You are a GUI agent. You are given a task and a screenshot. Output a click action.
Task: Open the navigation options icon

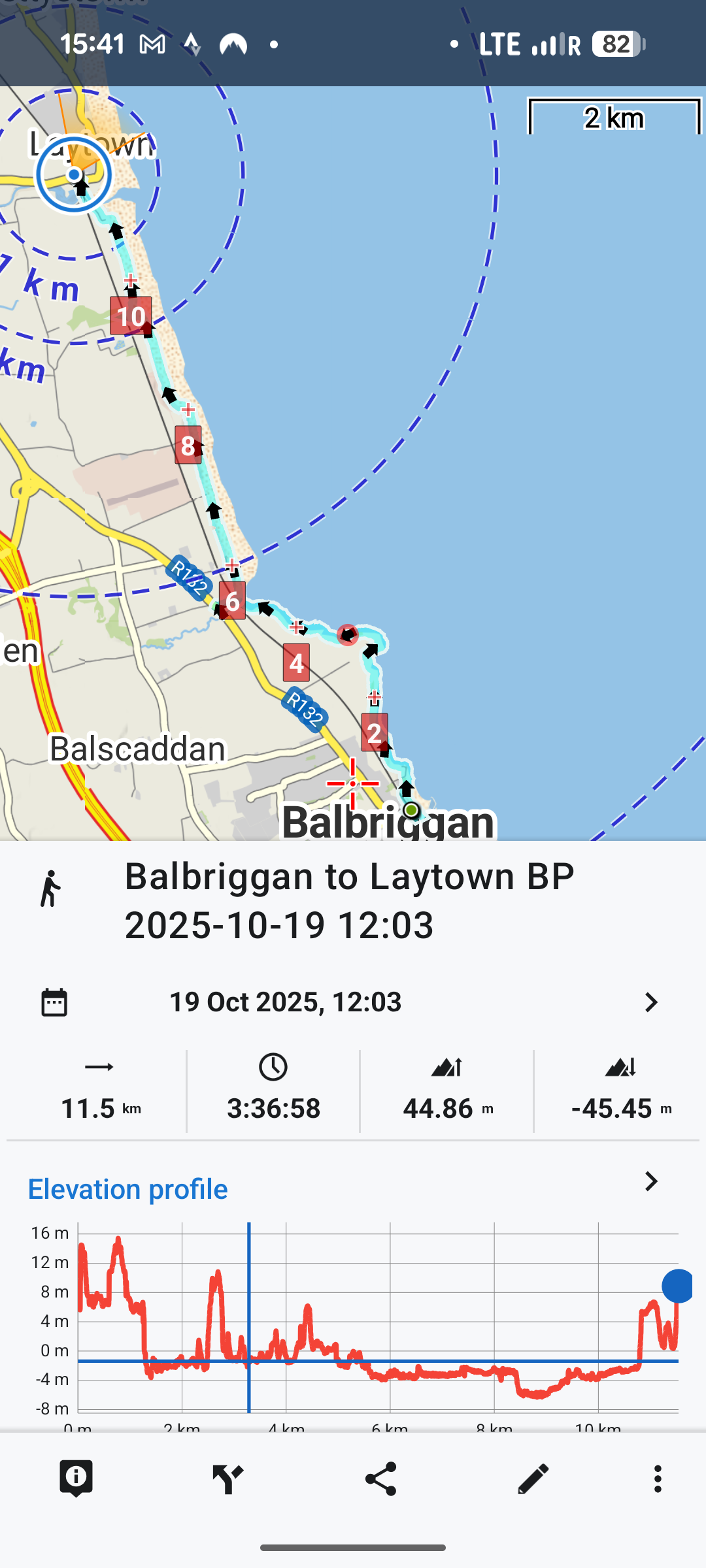(228, 1478)
